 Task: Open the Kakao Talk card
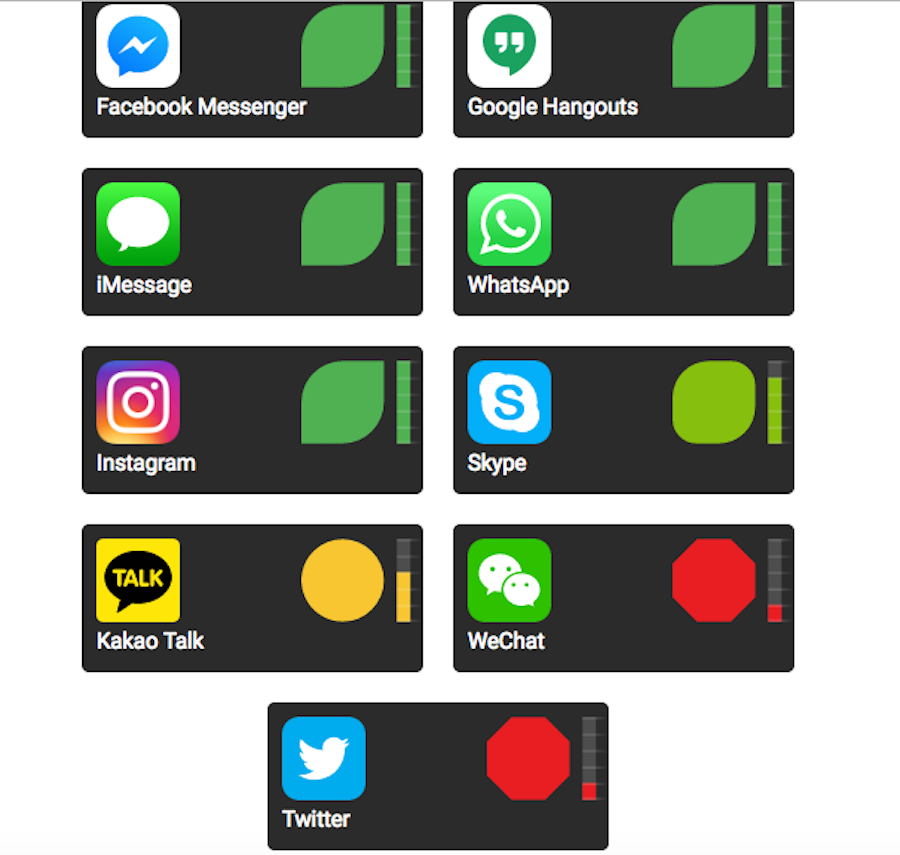[252, 598]
